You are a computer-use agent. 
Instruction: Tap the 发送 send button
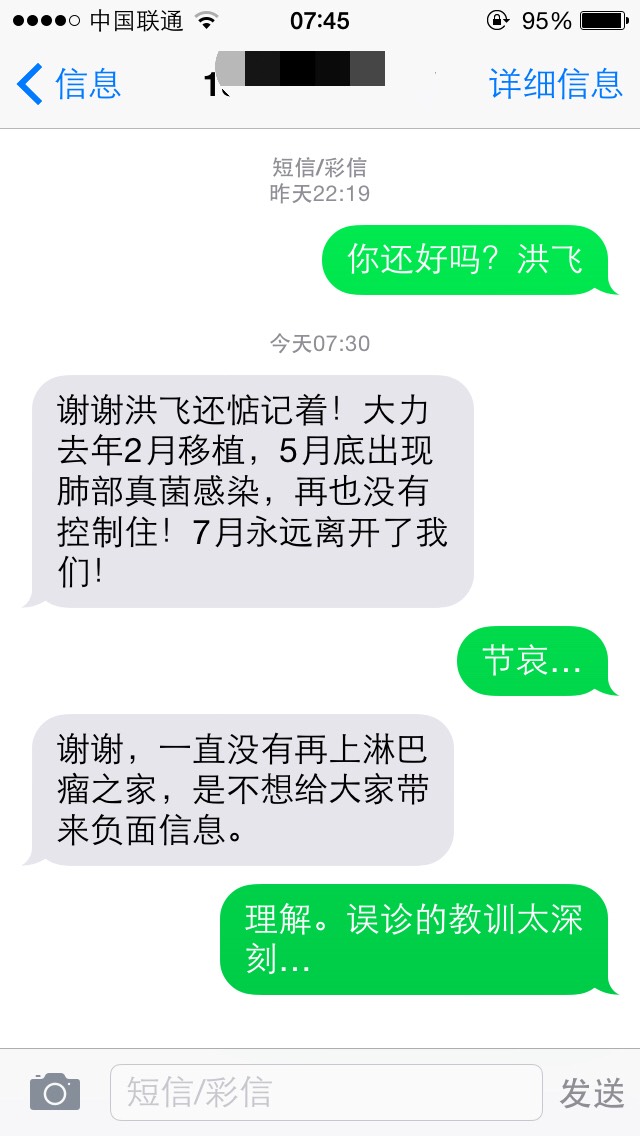click(x=592, y=1093)
